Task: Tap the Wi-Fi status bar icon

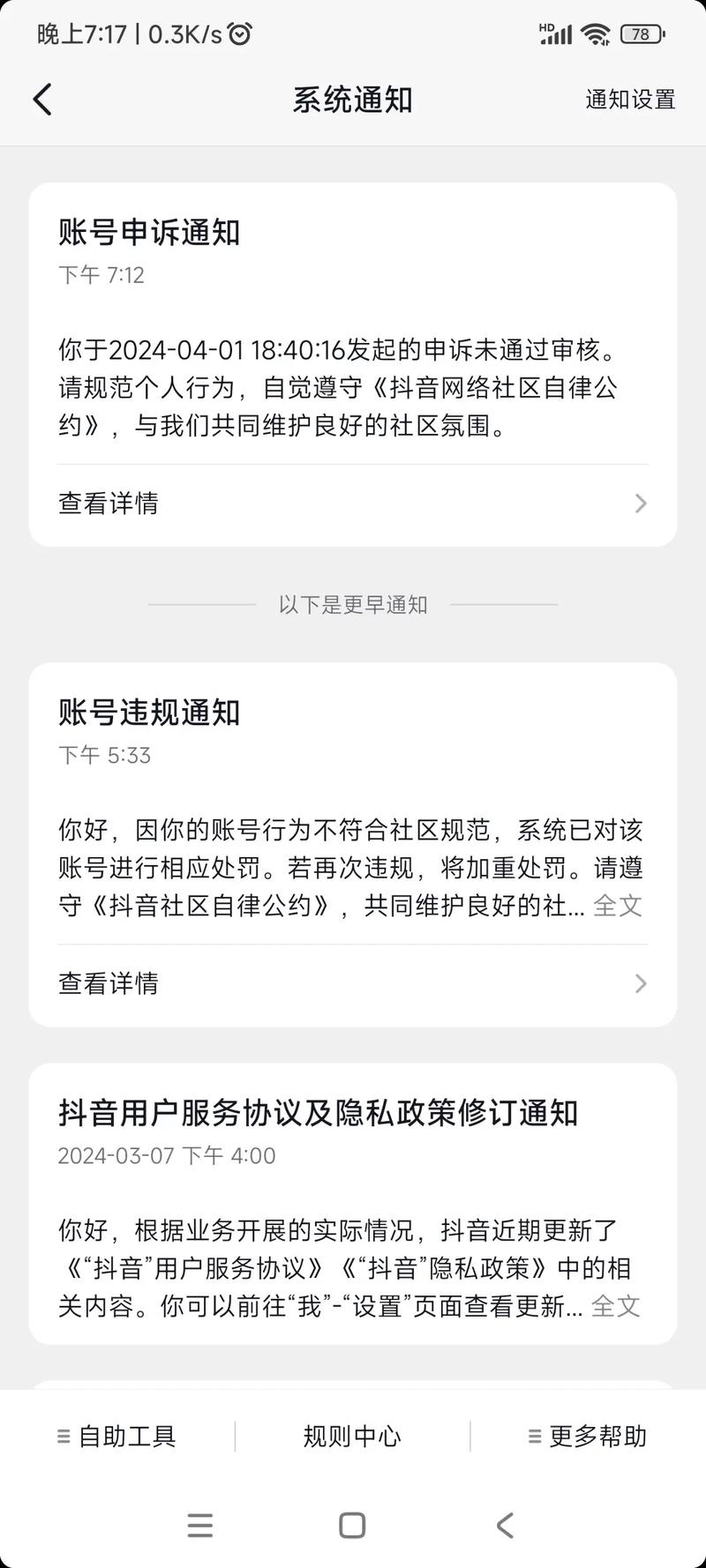Action: 597,34
